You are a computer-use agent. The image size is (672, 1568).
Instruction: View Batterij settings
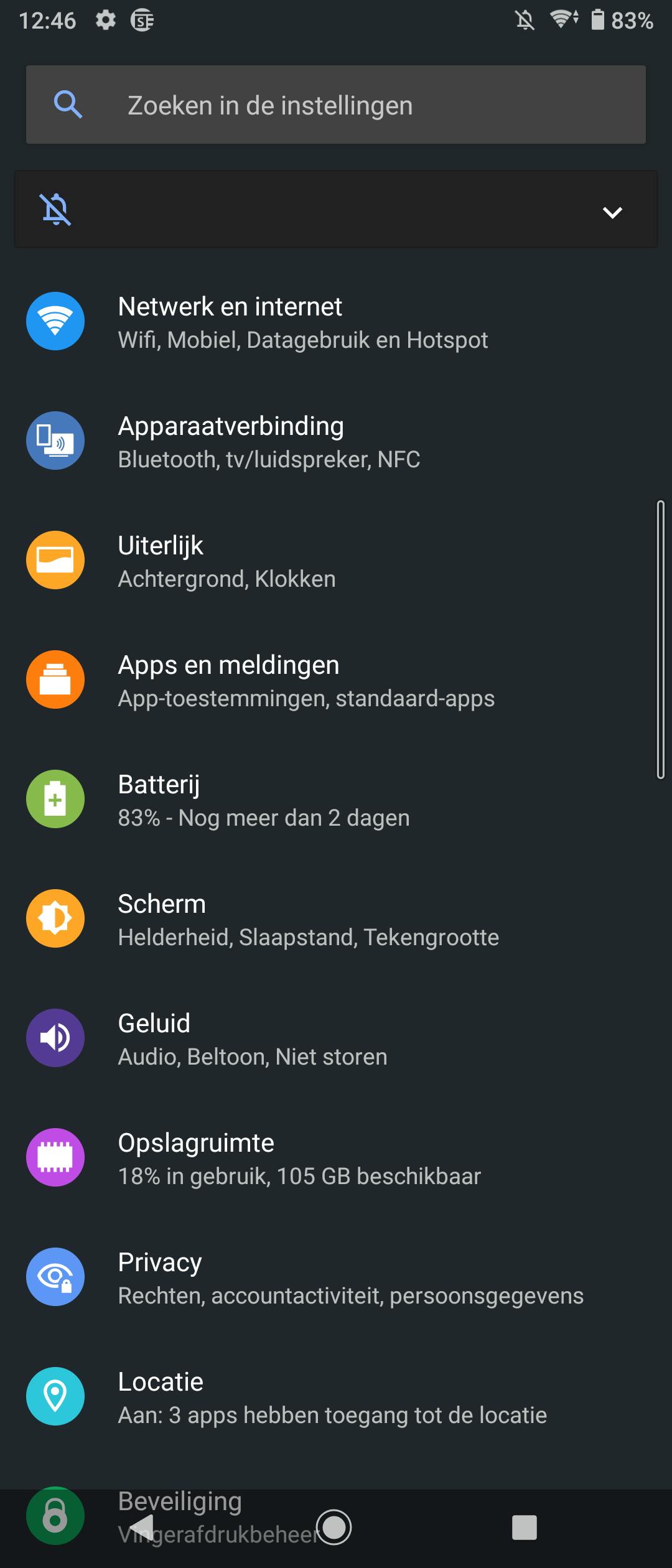[x=336, y=800]
